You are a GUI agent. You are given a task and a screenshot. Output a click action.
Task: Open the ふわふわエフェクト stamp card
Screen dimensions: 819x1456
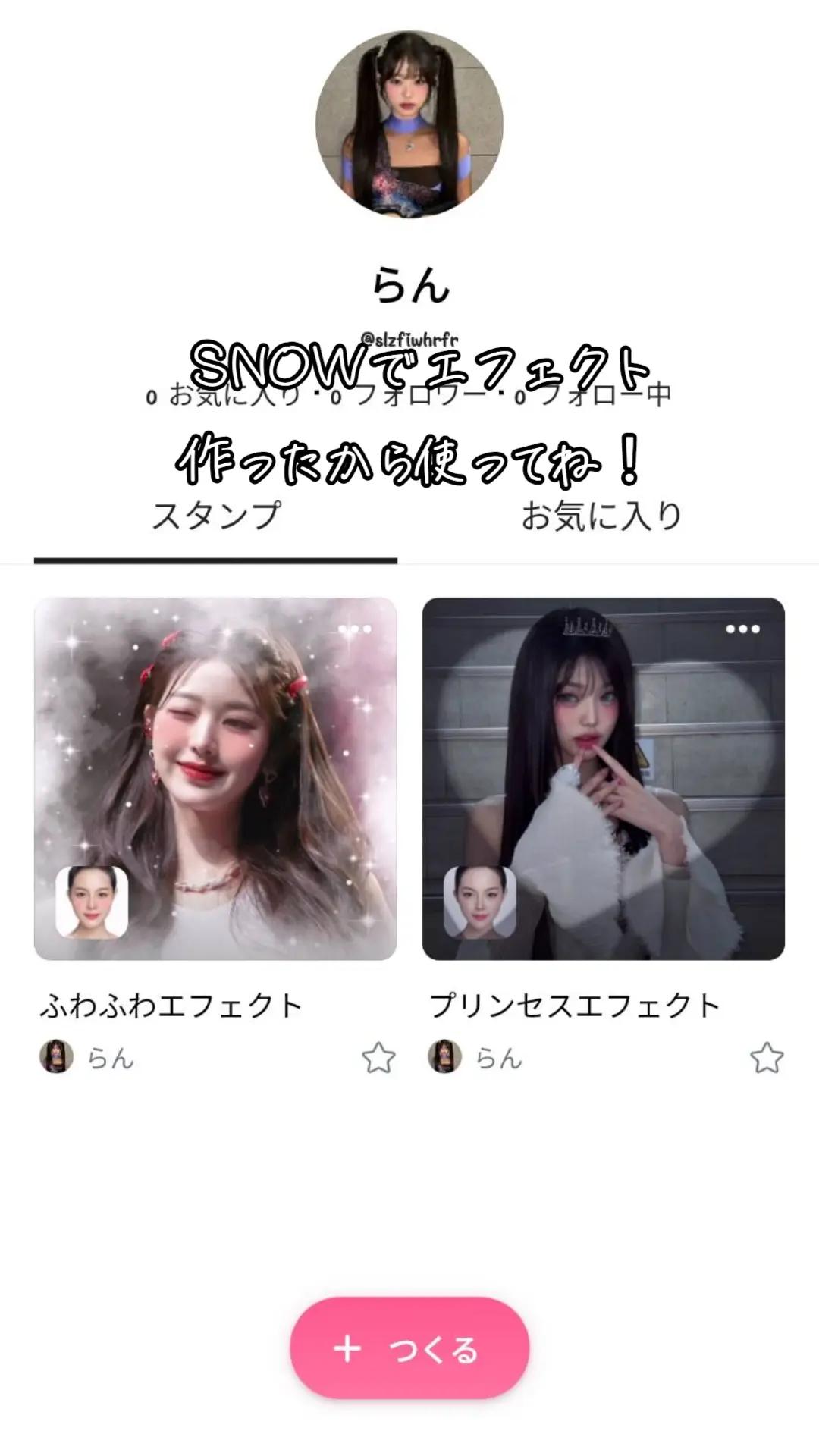(x=215, y=778)
